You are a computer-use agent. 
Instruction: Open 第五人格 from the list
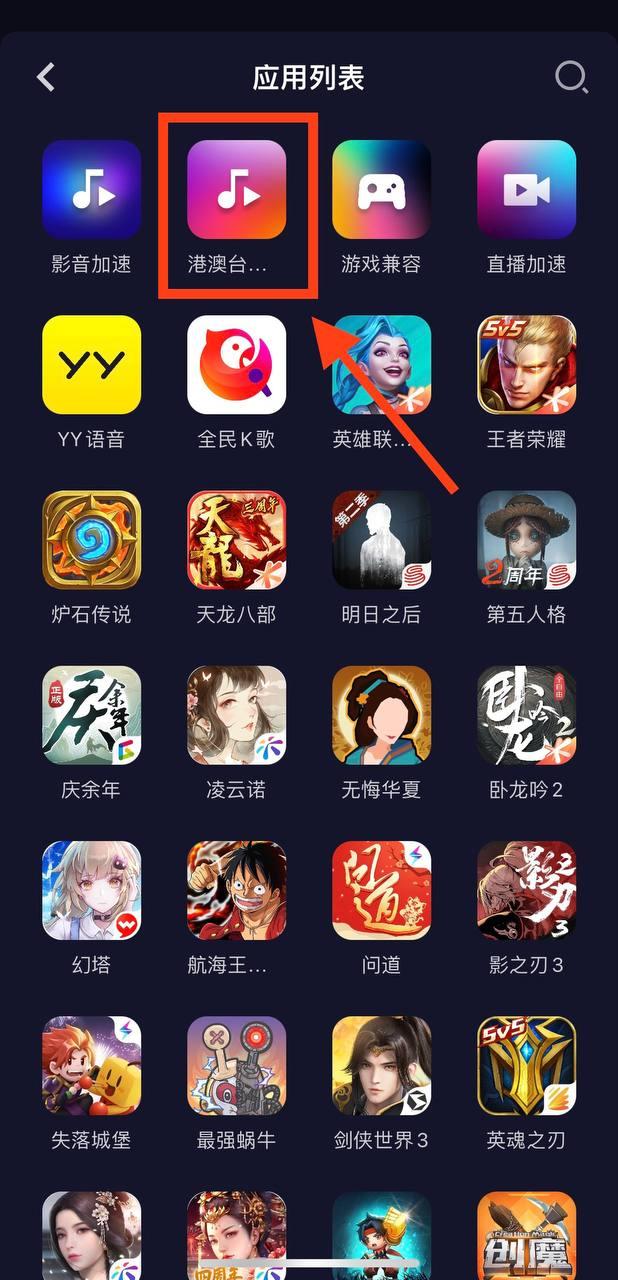(526, 540)
